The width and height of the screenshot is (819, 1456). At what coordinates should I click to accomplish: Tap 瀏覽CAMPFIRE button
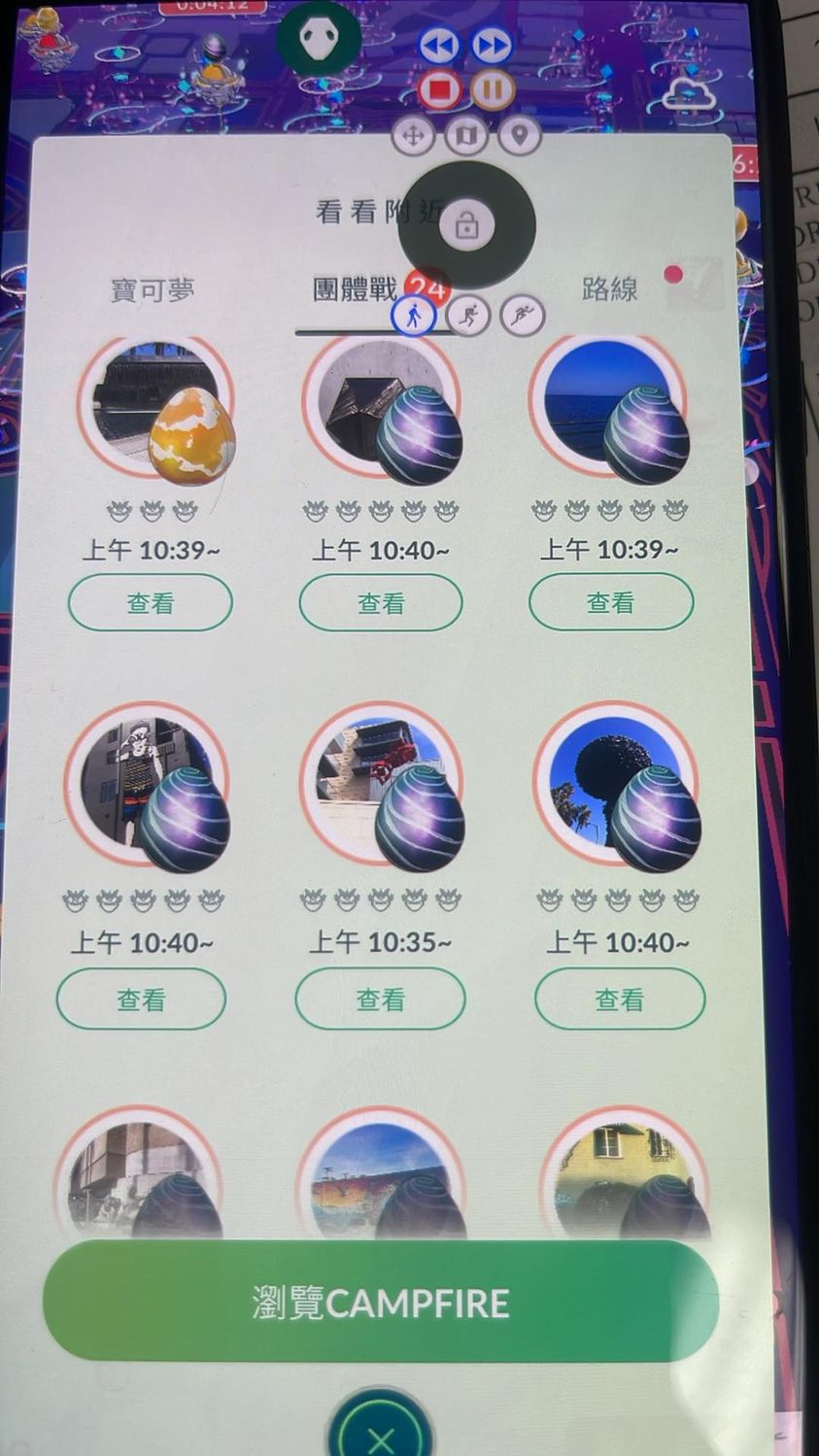[x=380, y=1303]
